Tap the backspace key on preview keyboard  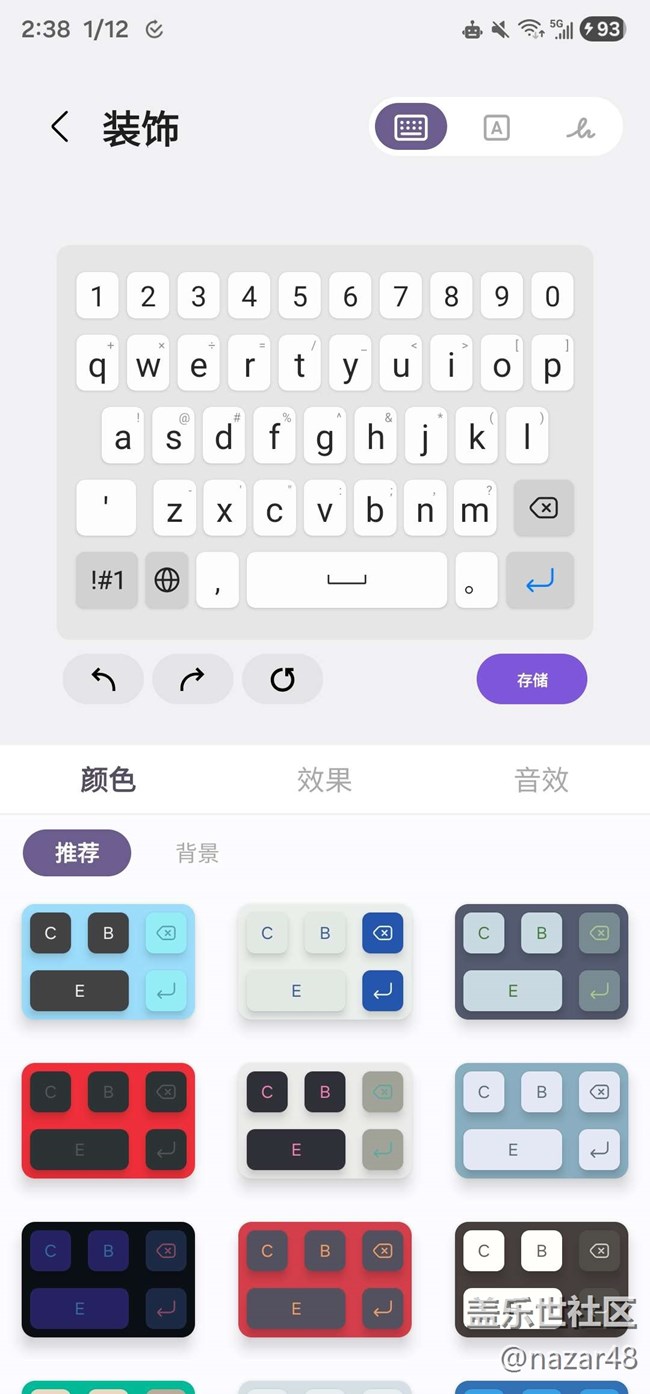[x=543, y=509]
